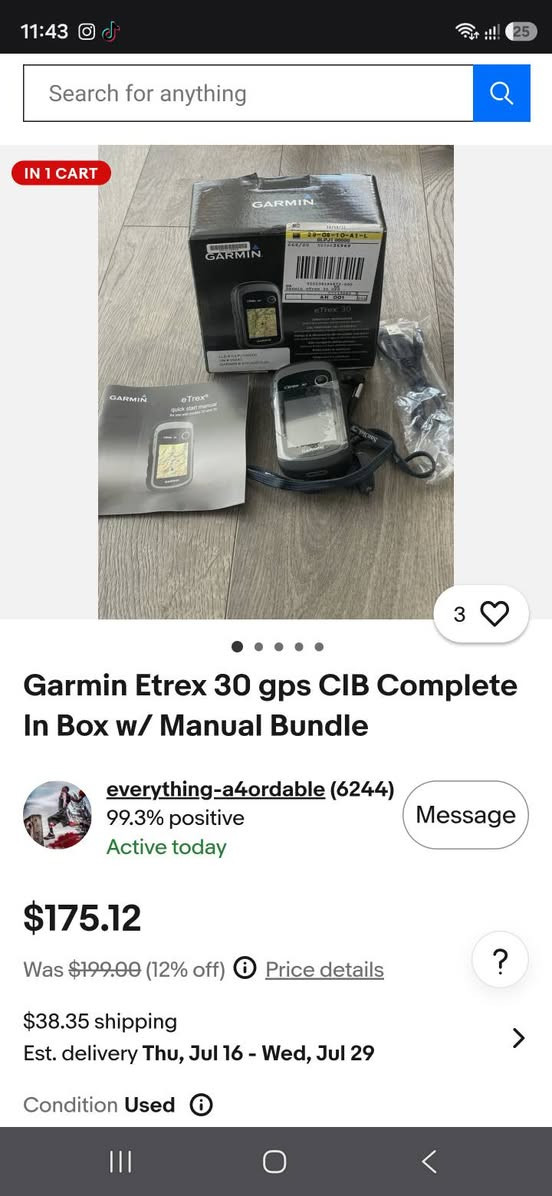Tap the seller's profile picture
This screenshot has height=1196, width=552.
(57, 815)
